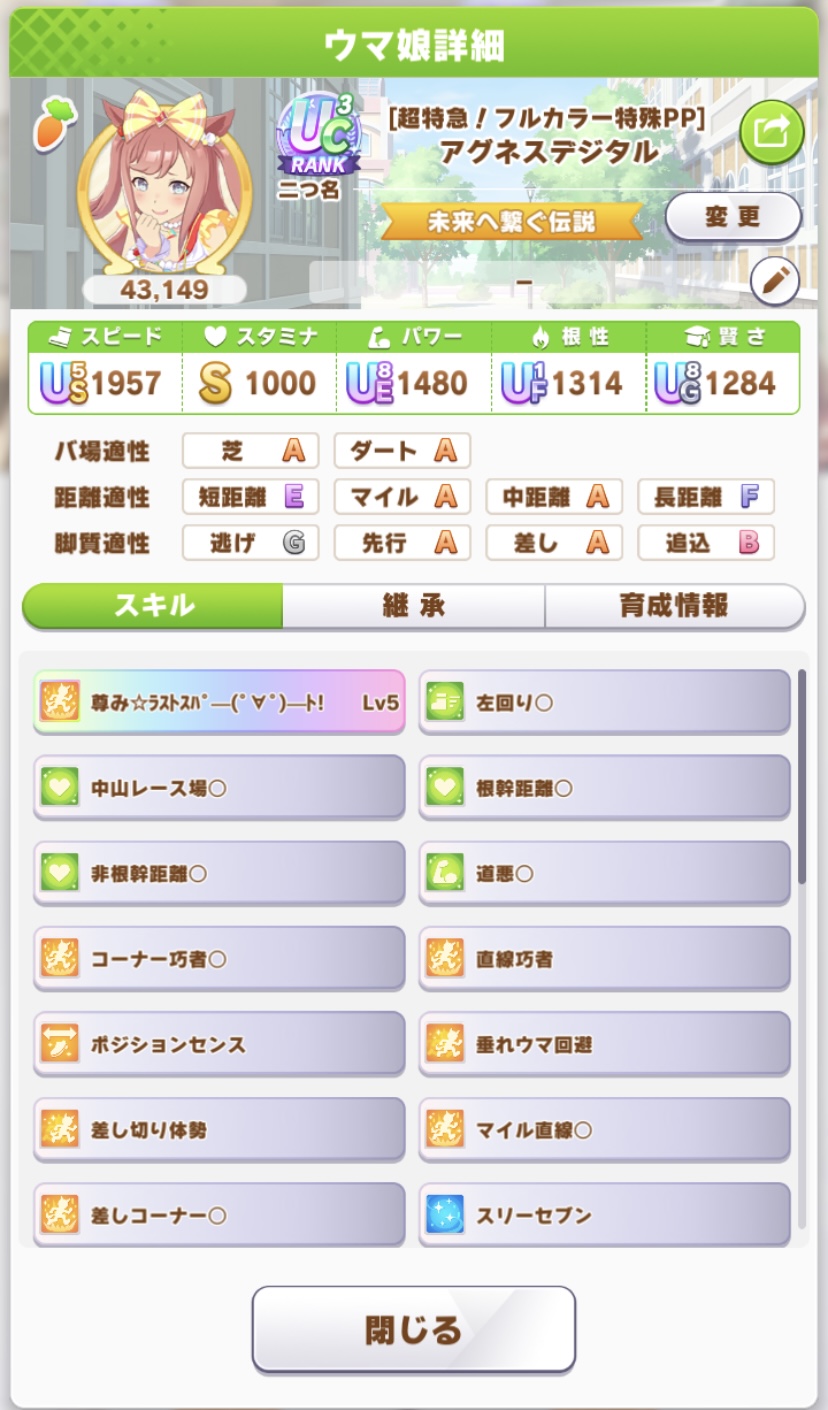
Task: Select the 直線巧者 skill
Action: [x=604, y=959]
